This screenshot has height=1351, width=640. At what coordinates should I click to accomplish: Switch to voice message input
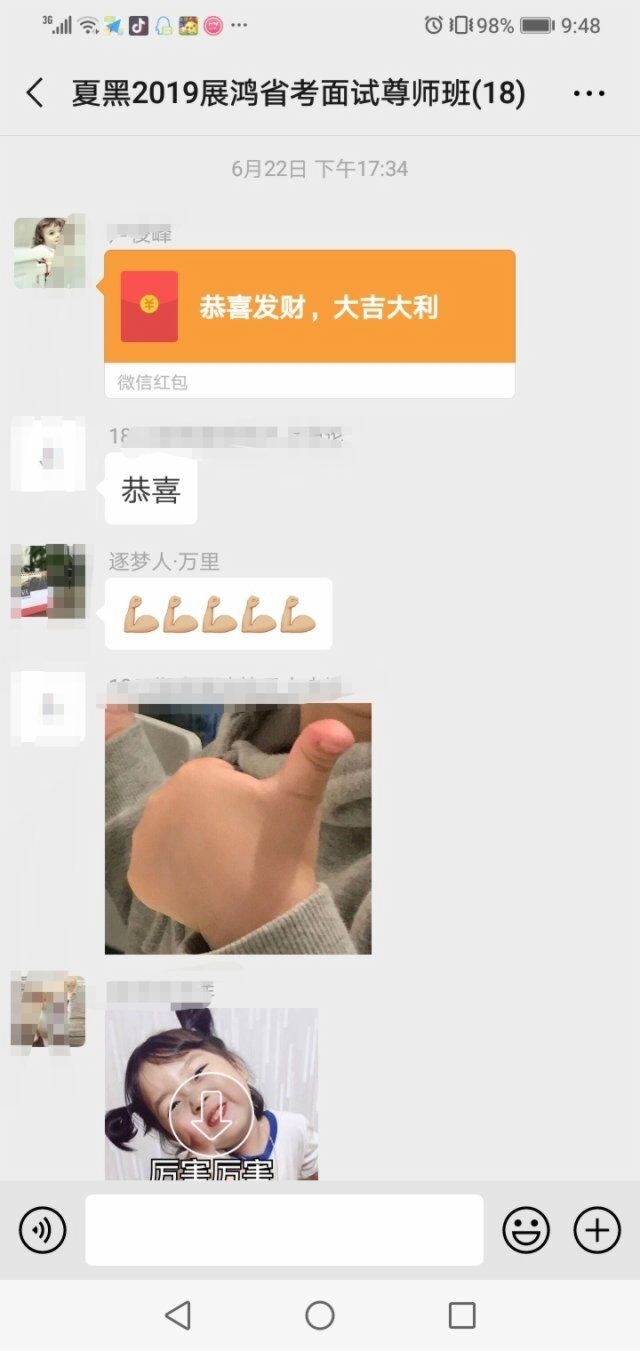42,1230
